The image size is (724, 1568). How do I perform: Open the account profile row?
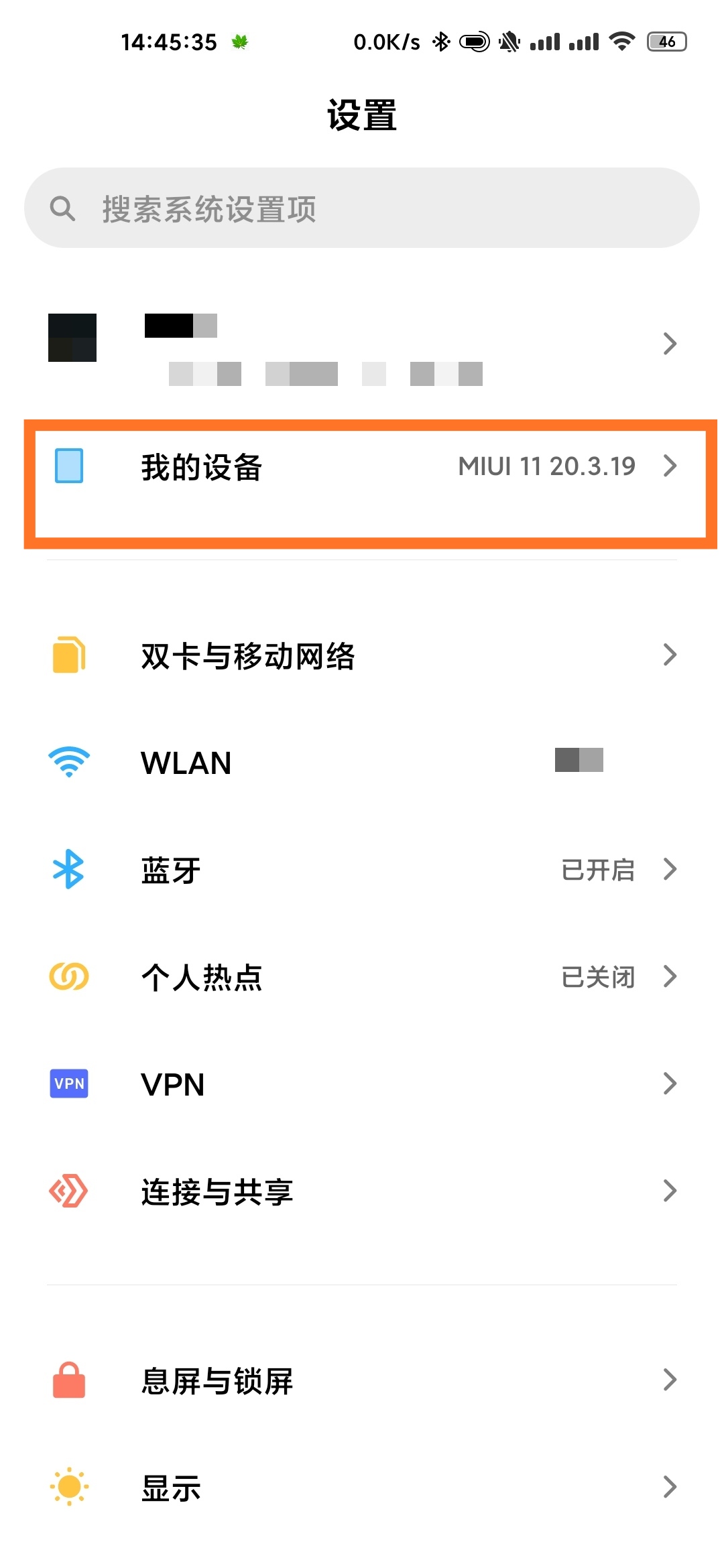[362, 344]
